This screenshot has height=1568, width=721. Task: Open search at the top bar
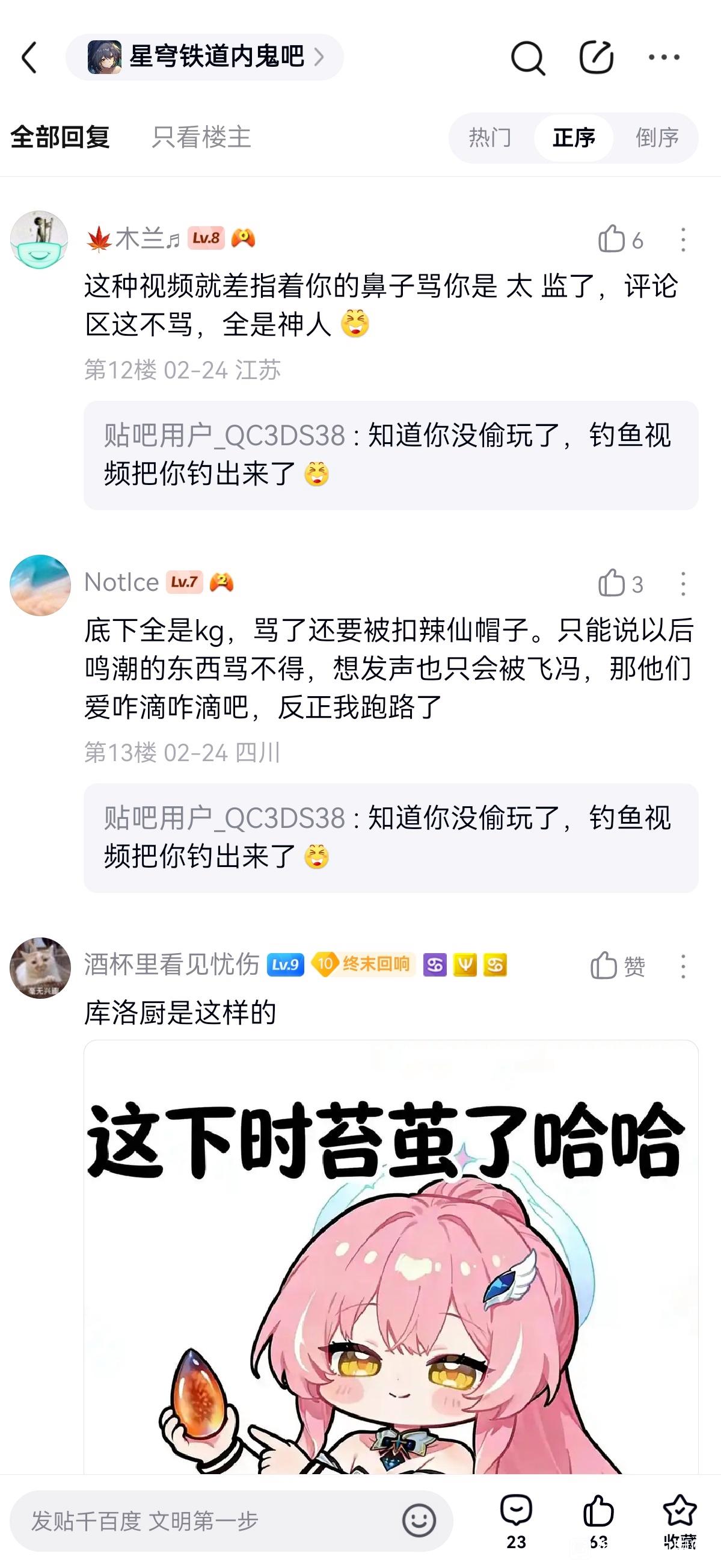[x=527, y=58]
